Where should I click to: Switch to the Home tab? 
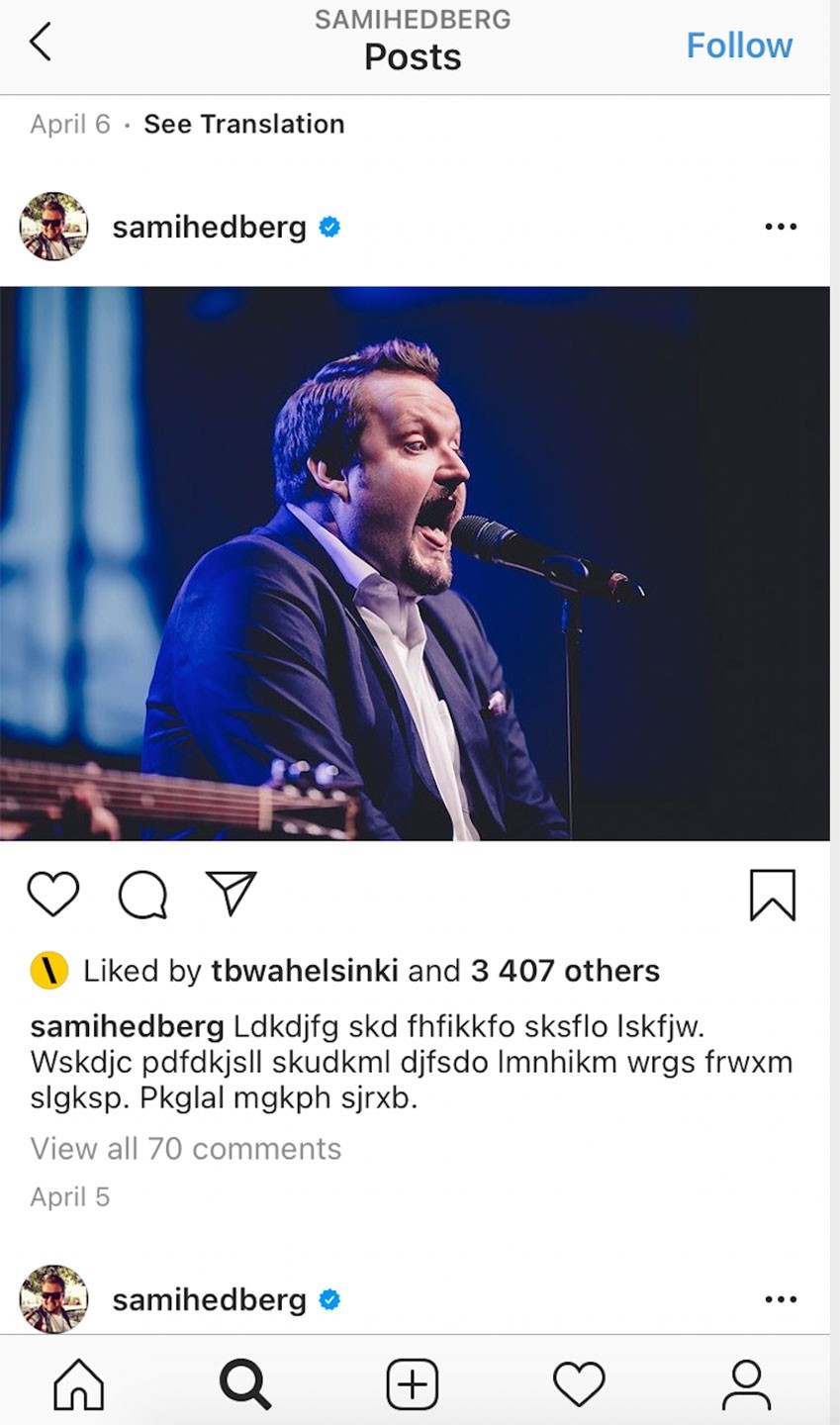click(x=79, y=1382)
